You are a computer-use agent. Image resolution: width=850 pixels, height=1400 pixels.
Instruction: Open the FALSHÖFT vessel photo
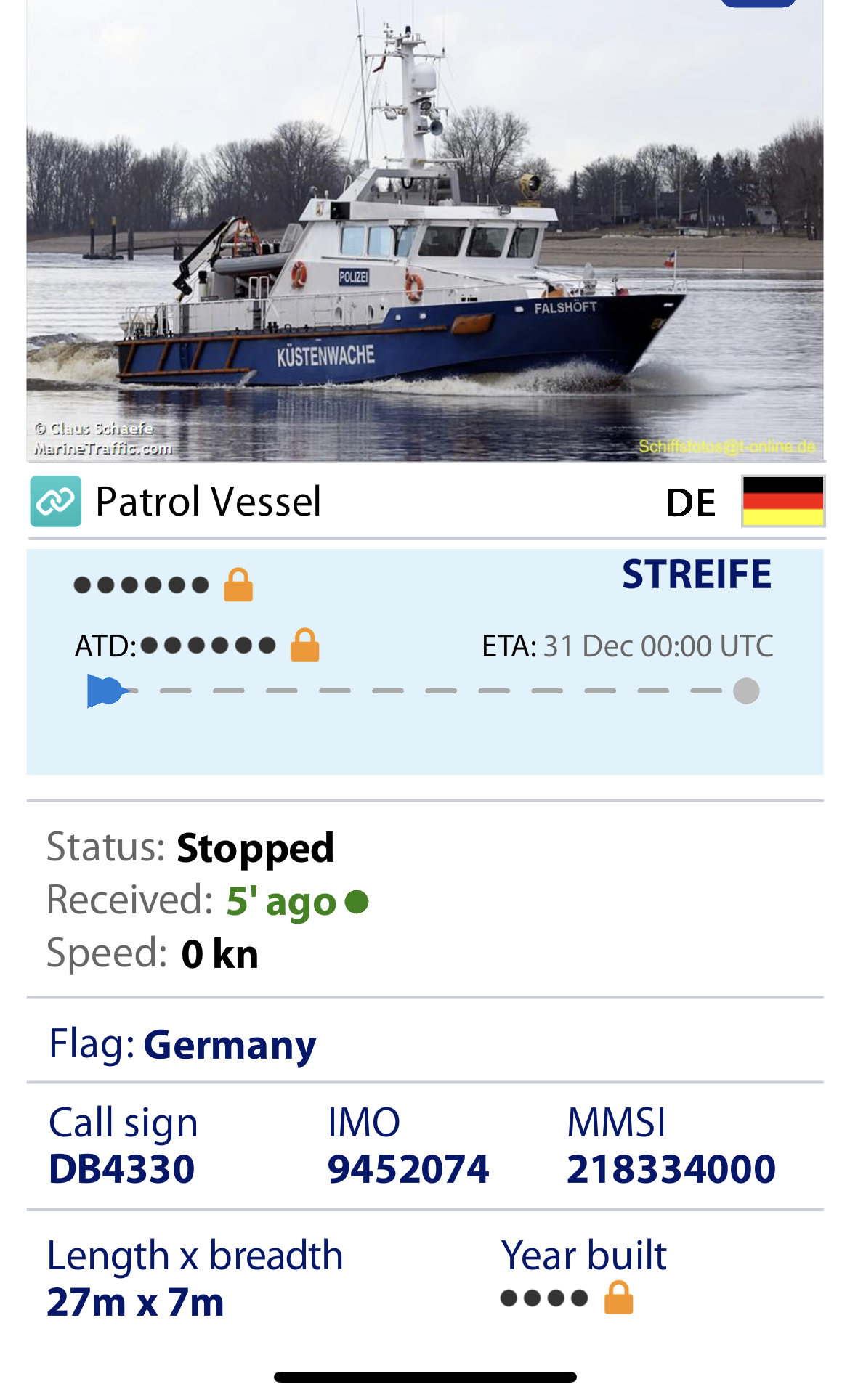pos(425,229)
